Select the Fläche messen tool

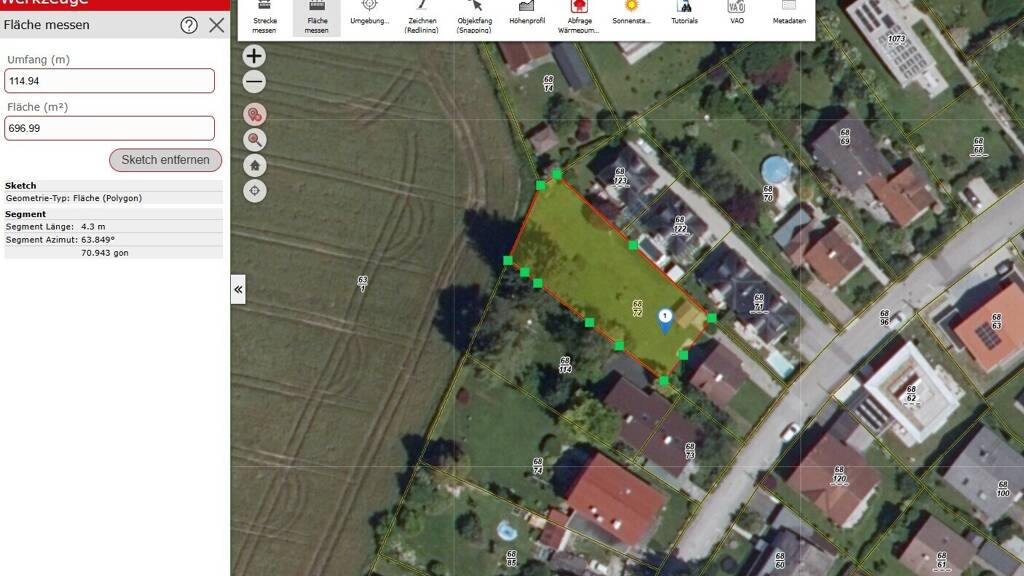pos(317,18)
